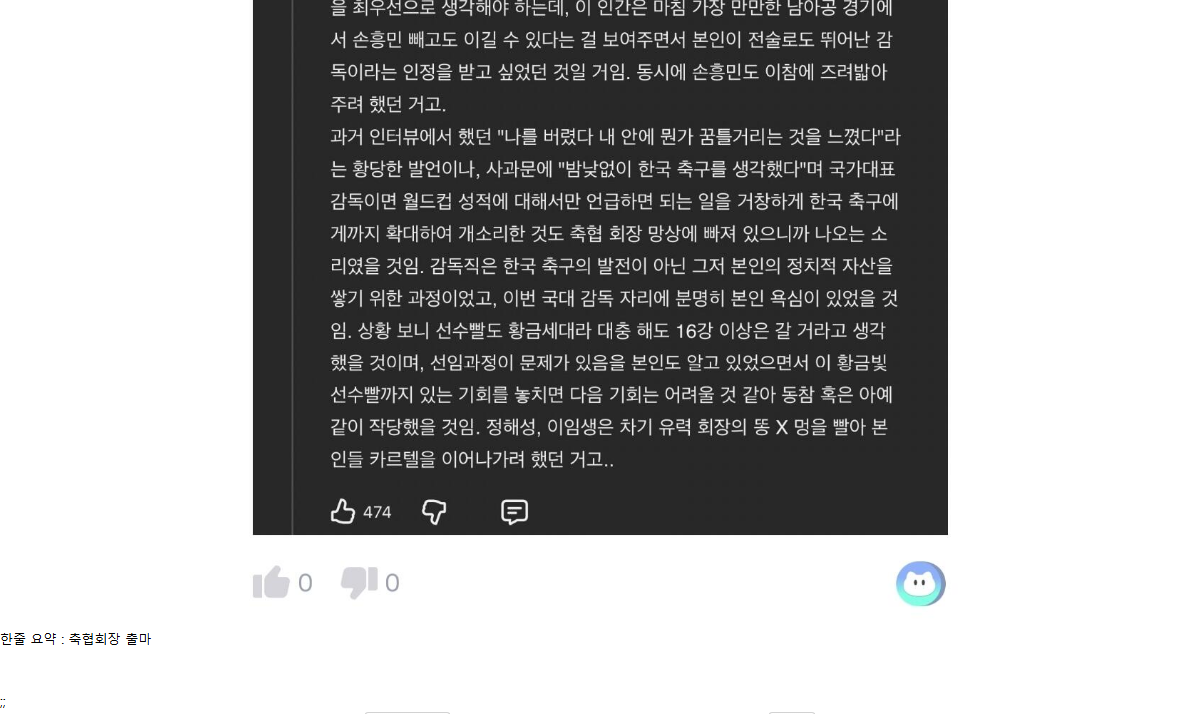Image resolution: width=1200 pixels, height=714 pixels.
Task: Open the embedded dark comment screenshot image
Action: pos(600,267)
